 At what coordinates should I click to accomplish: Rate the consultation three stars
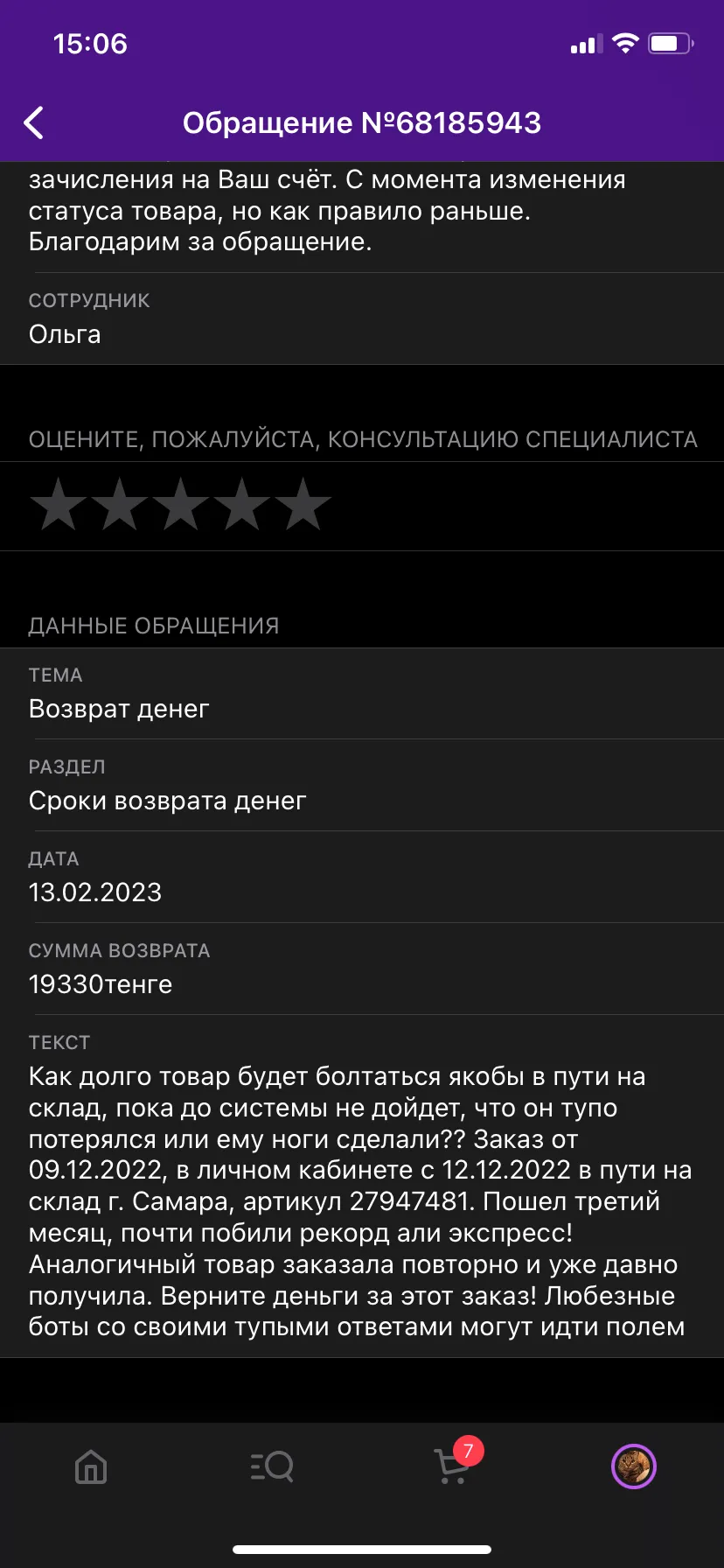point(181,505)
